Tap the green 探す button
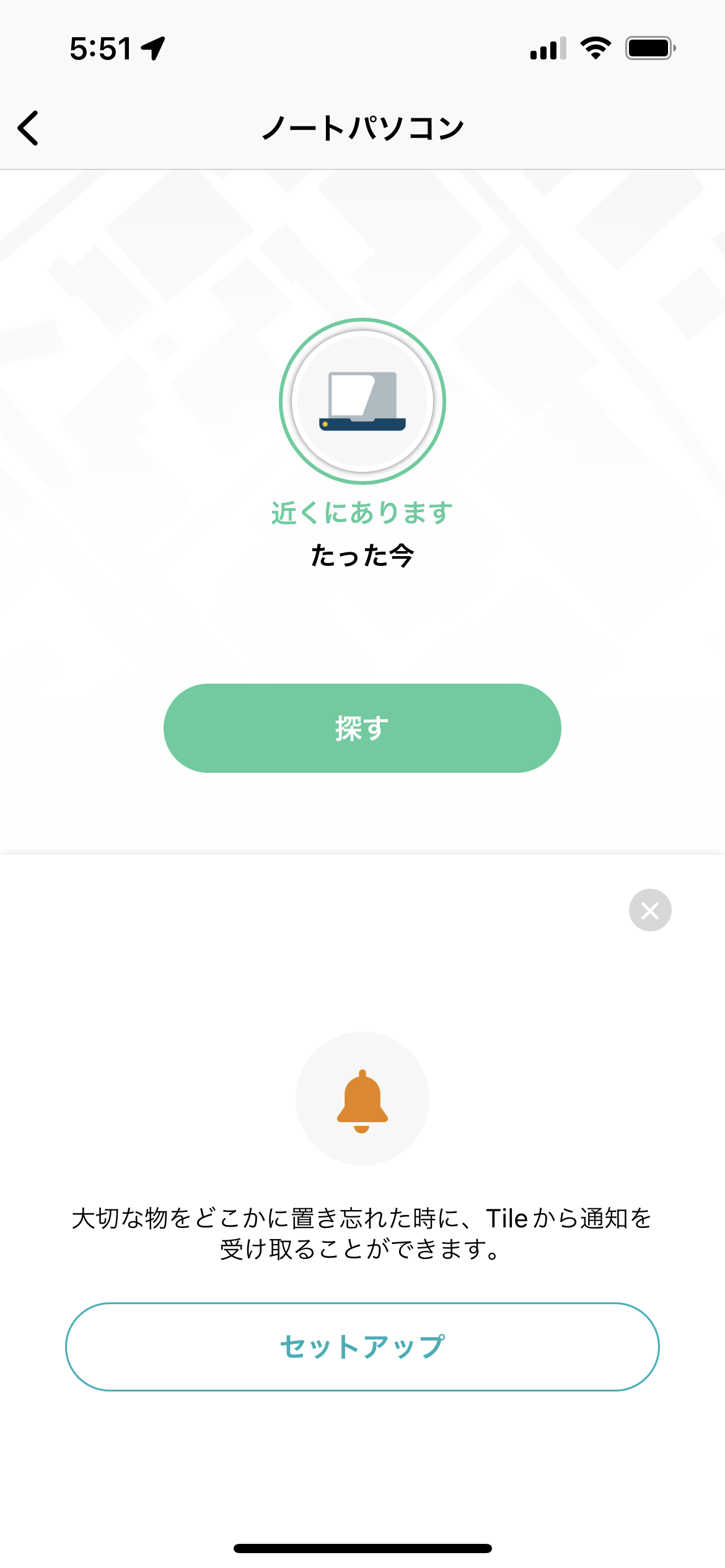The height and width of the screenshot is (1568, 725). coord(362,728)
